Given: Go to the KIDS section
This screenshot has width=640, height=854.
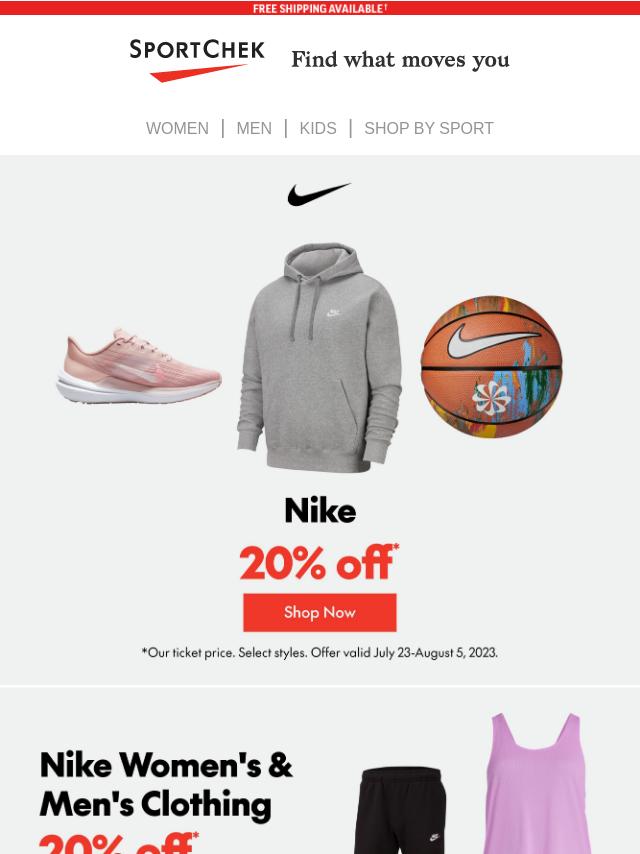Looking at the screenshot, I should pos(318,129).
